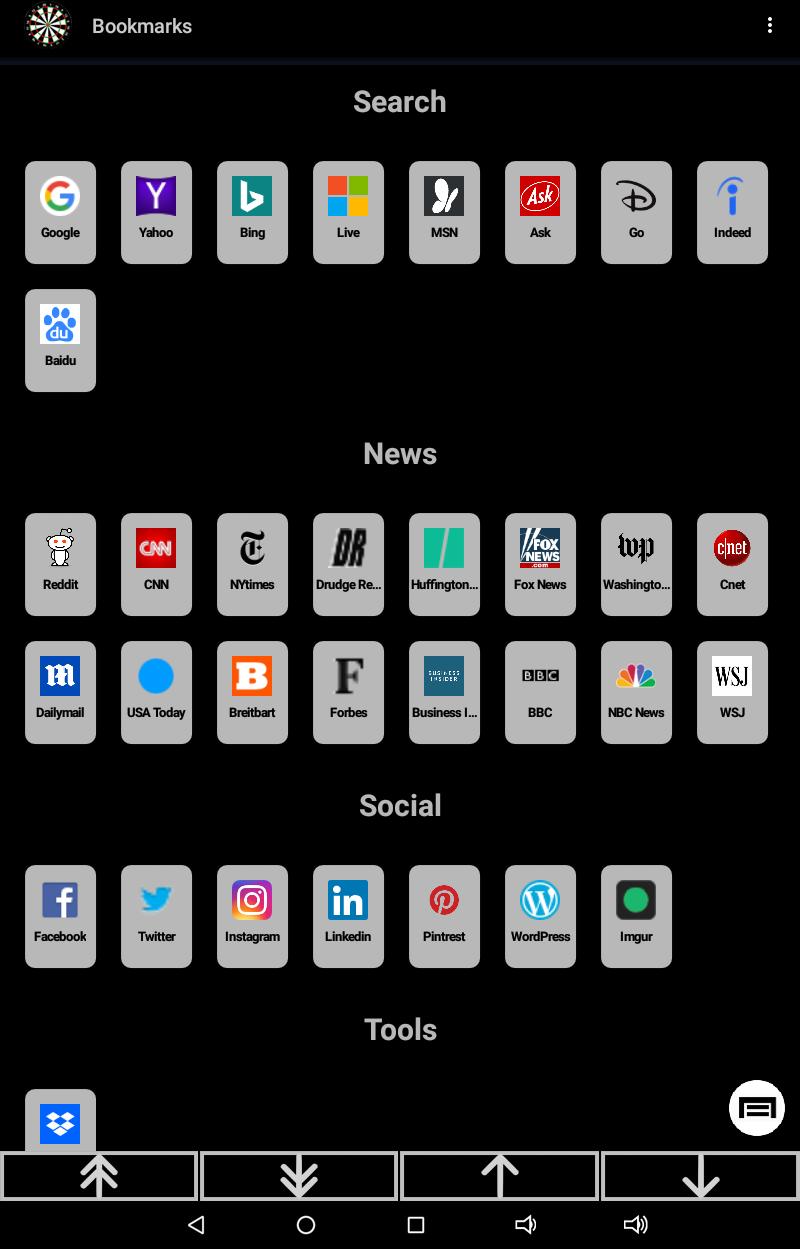This screenshot has height=1249, width=800.
Task: Select the Baidu bookmark
Action: [x=60, y=340]
